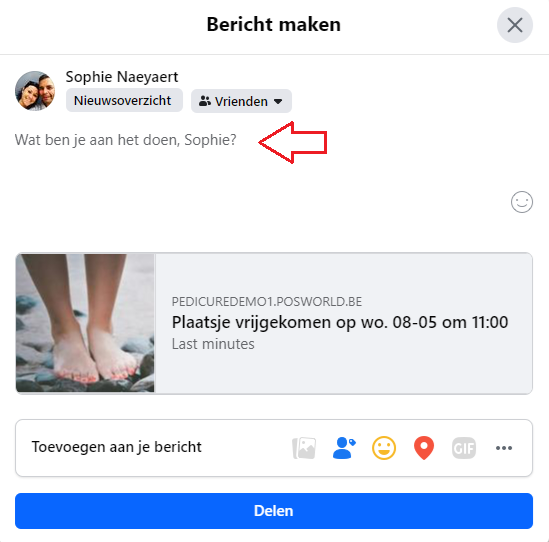Viewport: 549px width, 542px height.
Task: Add a photo to the post
Action: 304,448
